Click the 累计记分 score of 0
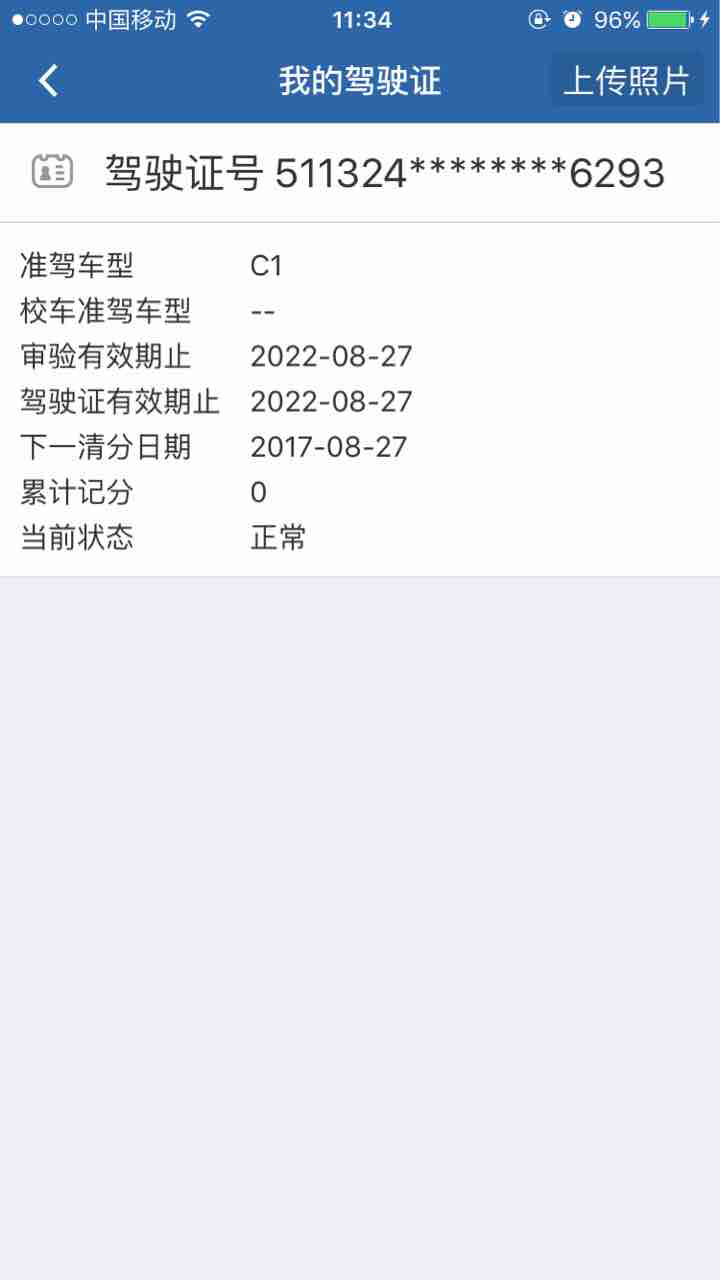Image resolution: width=720 pixels, height=1280 pixels. coord(258,493)
